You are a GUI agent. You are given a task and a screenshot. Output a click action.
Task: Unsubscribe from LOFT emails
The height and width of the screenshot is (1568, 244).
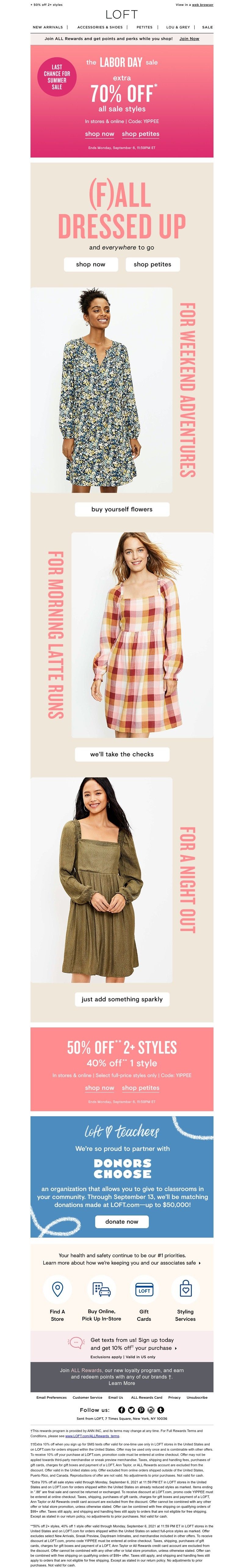(197, 1397)
